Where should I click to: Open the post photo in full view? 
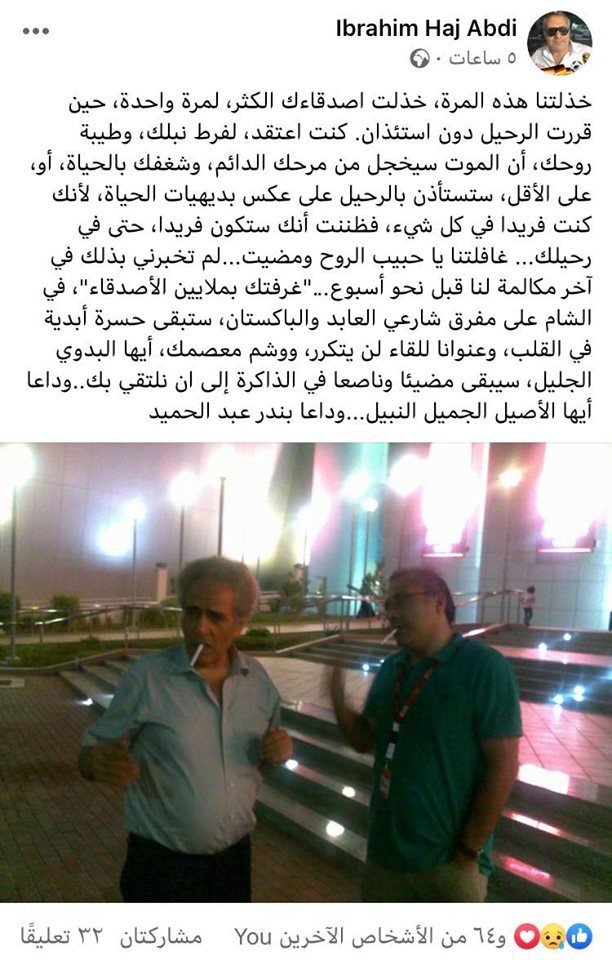pos(306,672)
